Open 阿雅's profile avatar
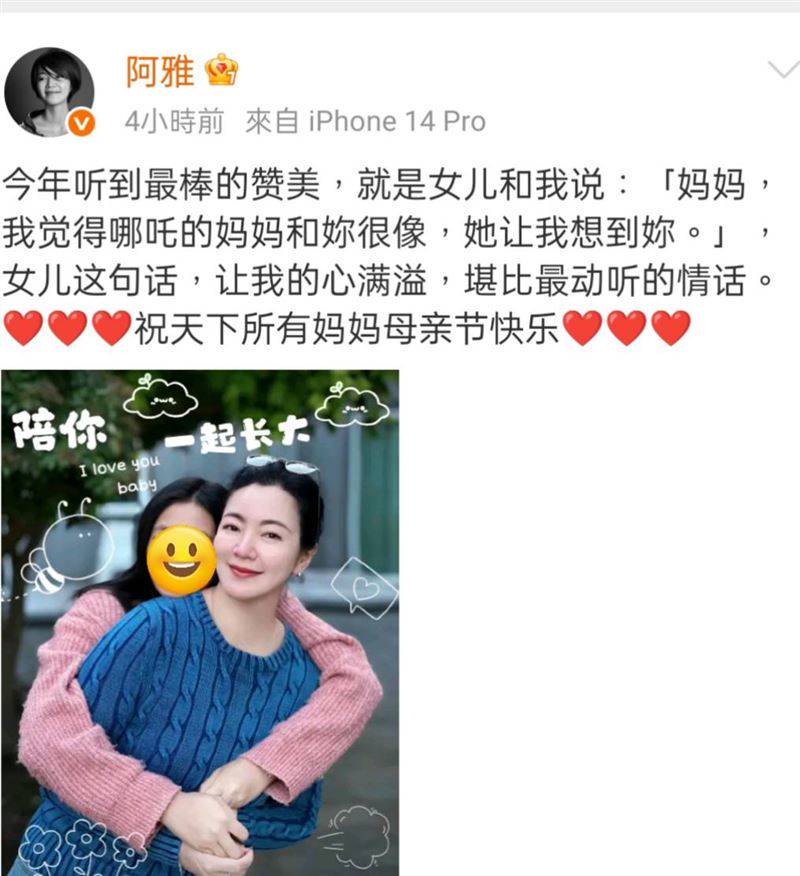800x876 pixels. tap(49, 91)
